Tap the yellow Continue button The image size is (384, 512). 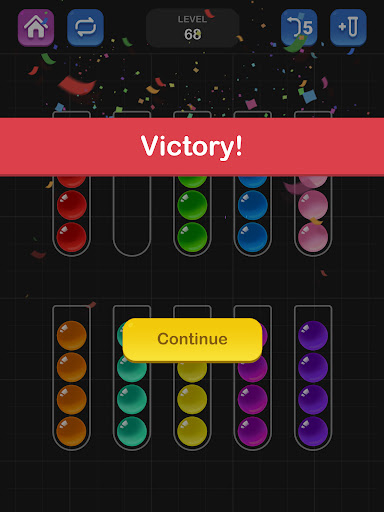pyautogui.click(x=192, y=339)
